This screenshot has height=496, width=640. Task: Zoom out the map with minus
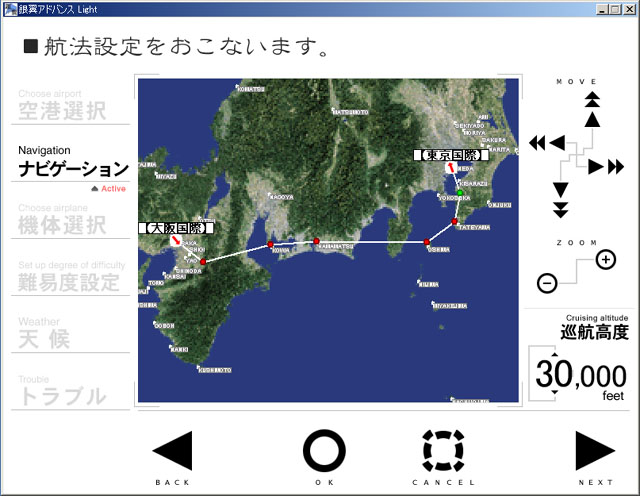point(547,283)
